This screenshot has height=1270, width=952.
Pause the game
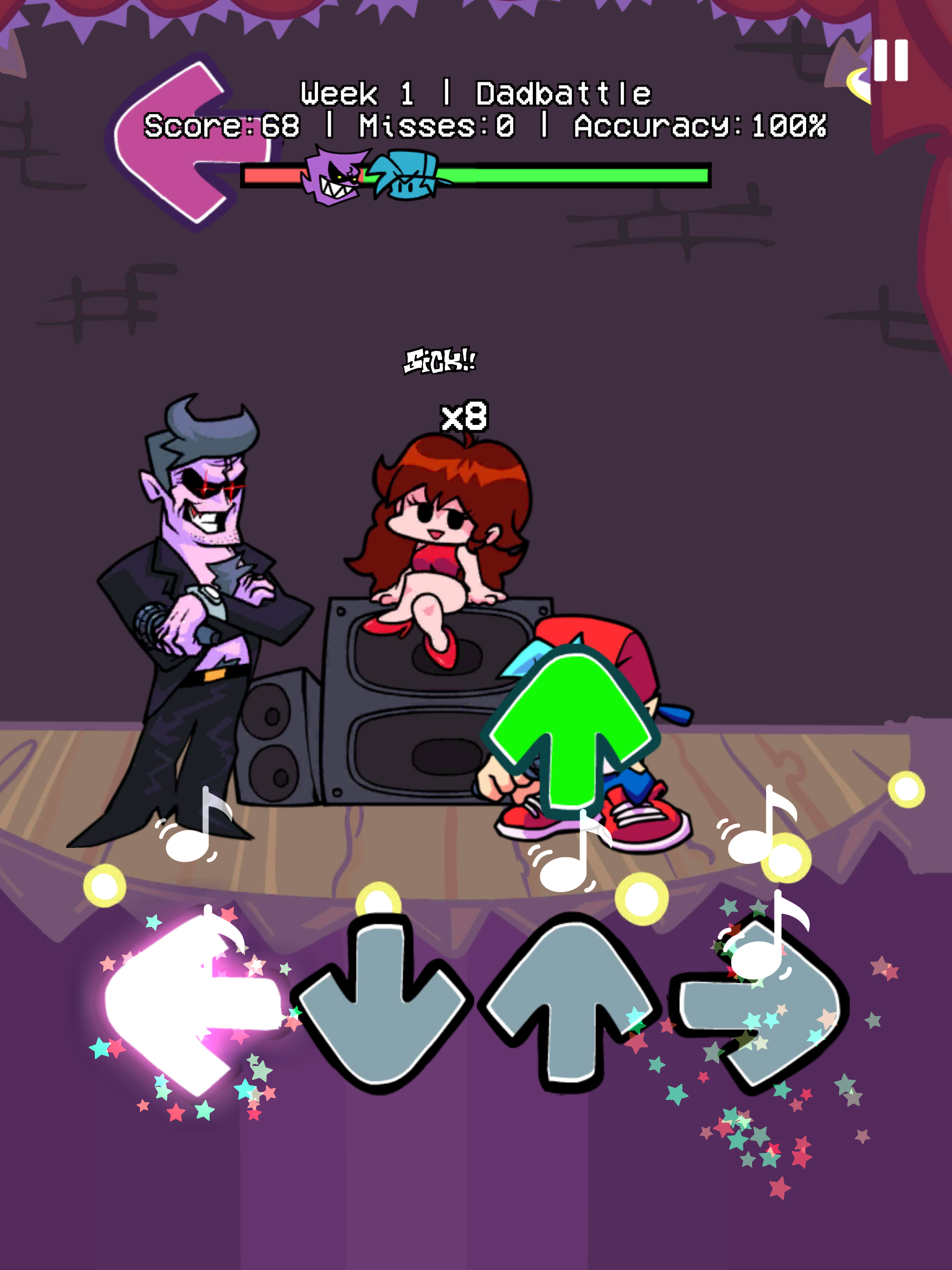pyautogui.click(x=890, y=60)
